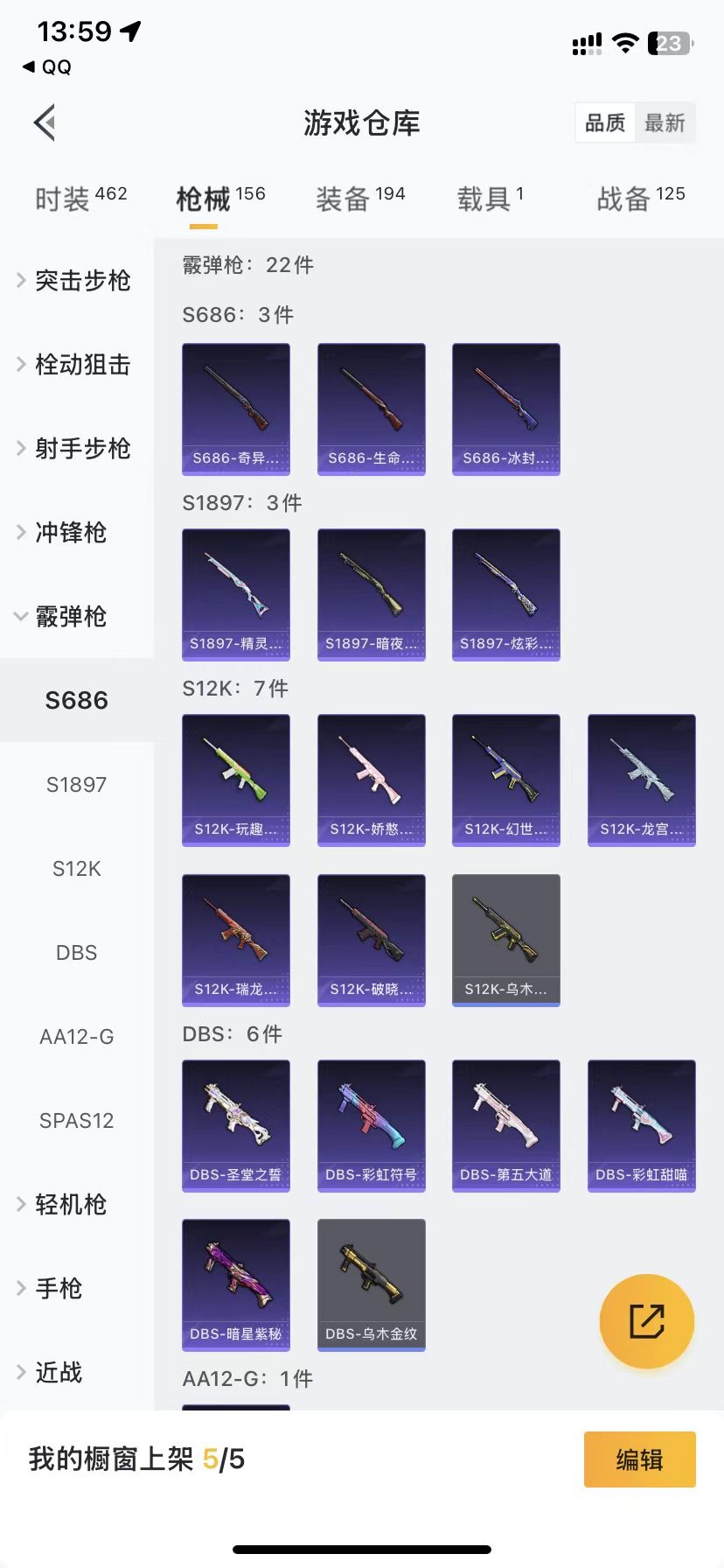Switch to the 战备 tab
Image resolution: width=724 pixels, height=1568 pixels.
(640, 199)
